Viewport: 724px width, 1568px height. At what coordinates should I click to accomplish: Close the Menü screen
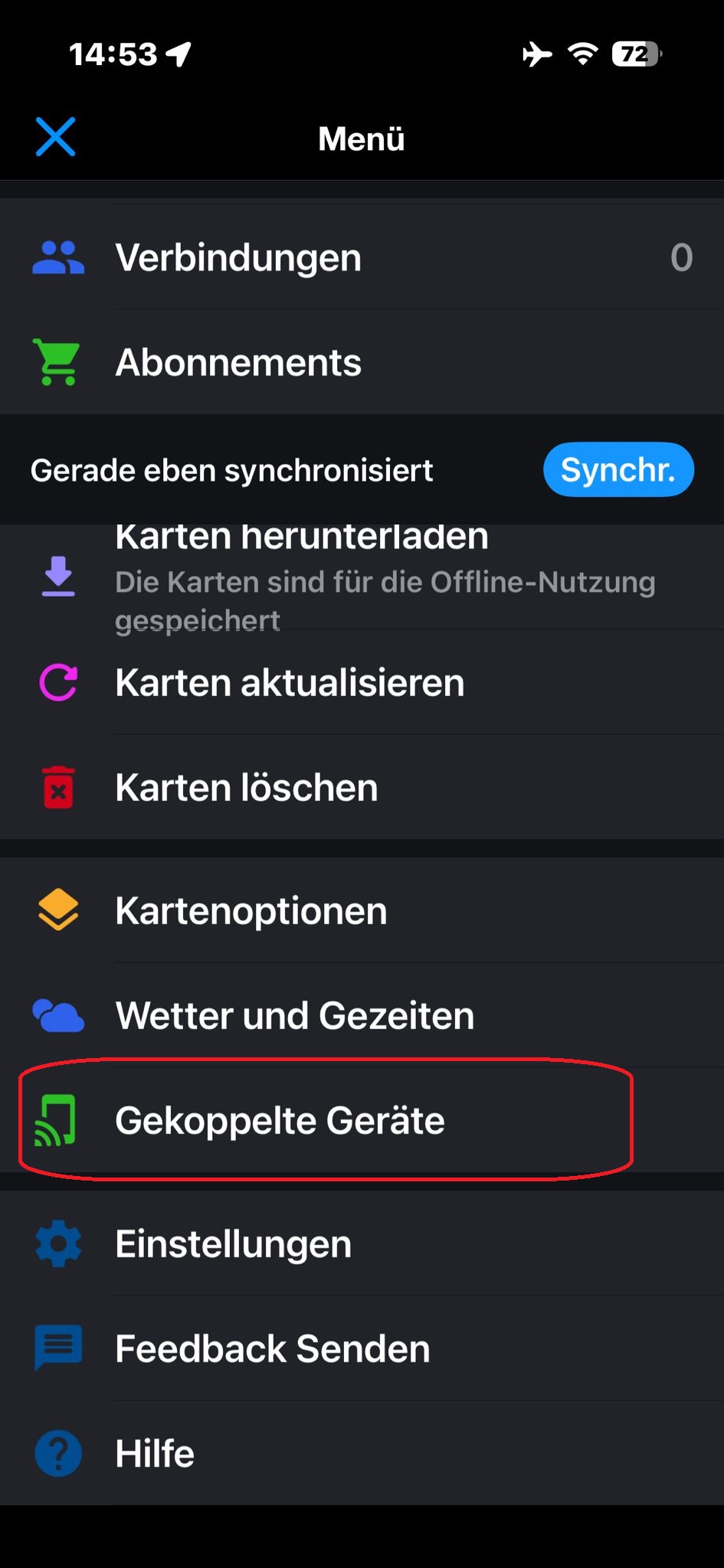[56, 137]
